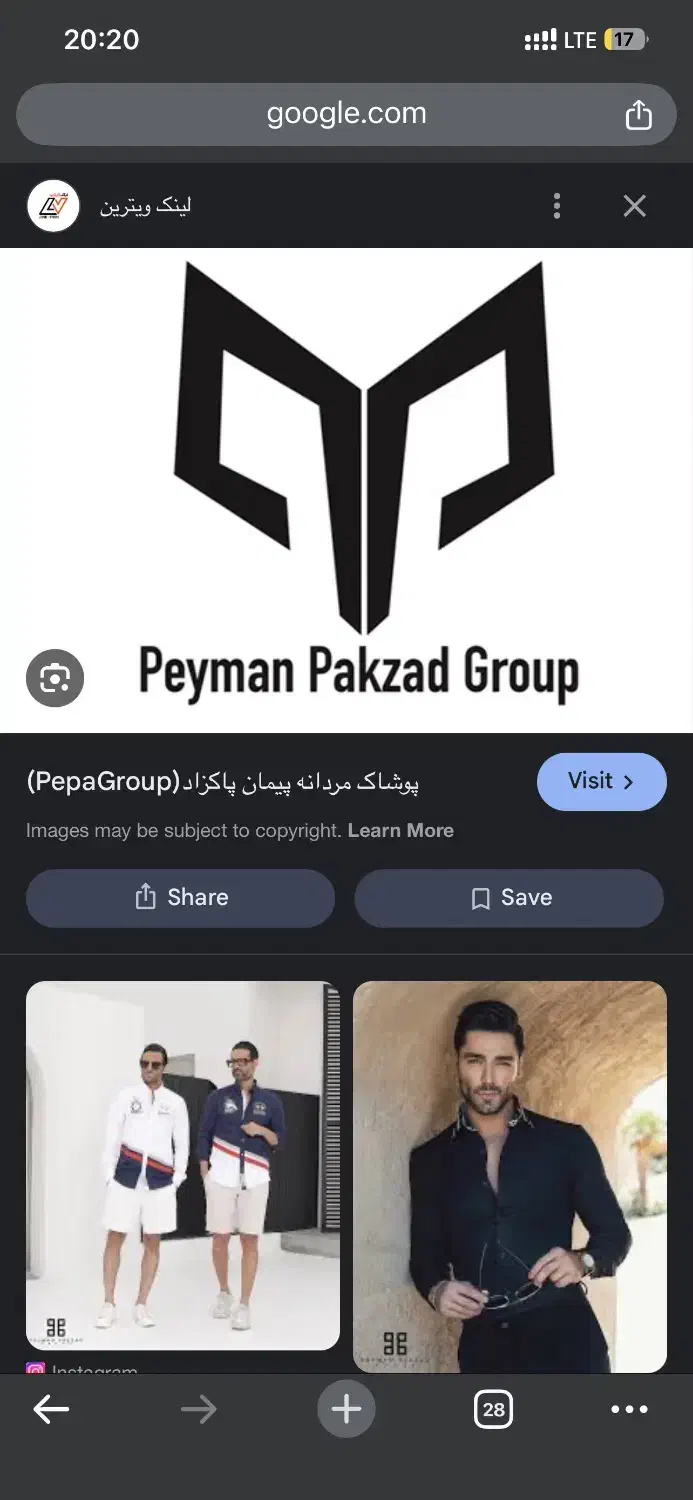Open the Learn More copyright link
The height and width of the screenshot is (1500, 693).
[x=400, y=831]
